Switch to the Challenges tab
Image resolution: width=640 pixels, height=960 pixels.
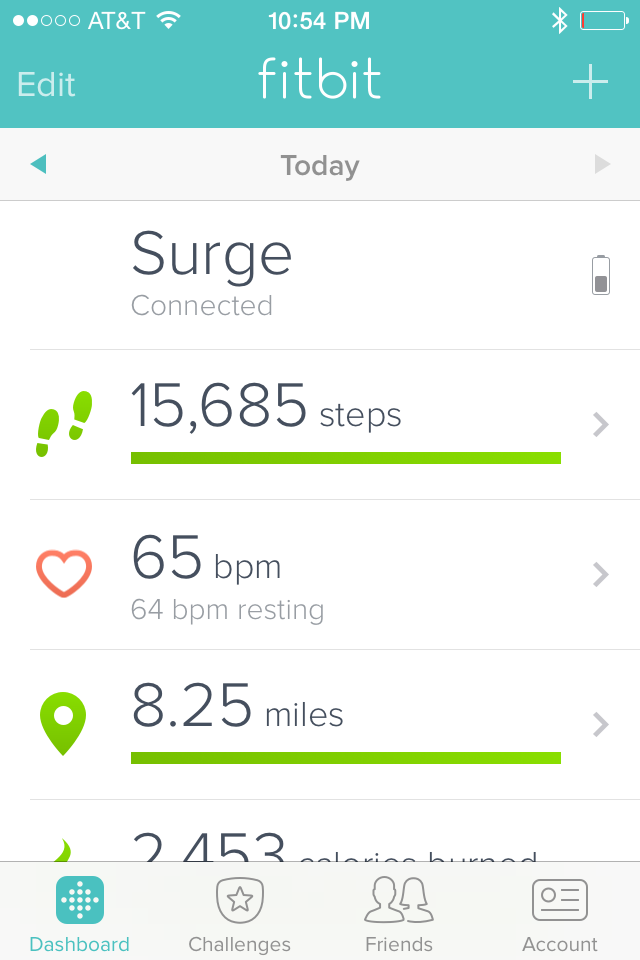[240, 915]
